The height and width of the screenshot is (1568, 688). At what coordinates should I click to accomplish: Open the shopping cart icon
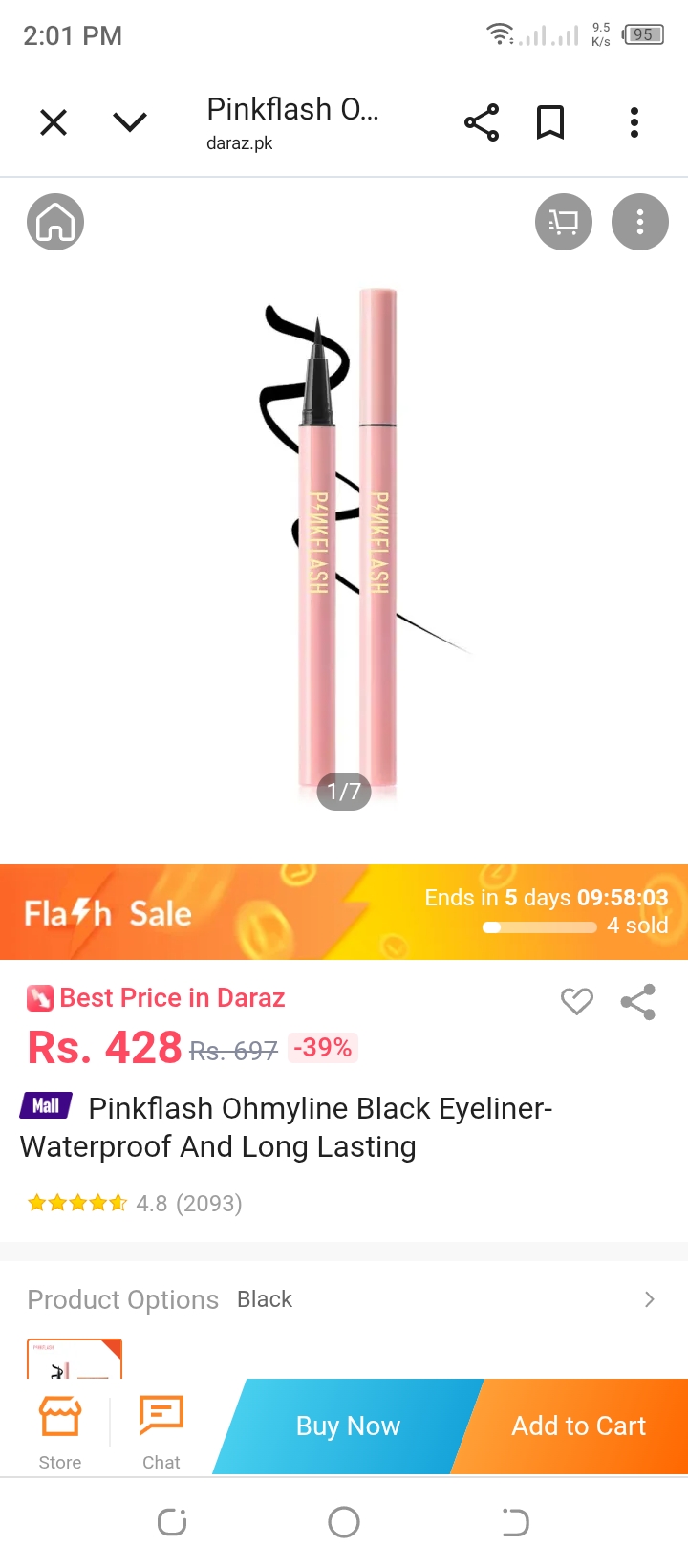tap(564, 222)
